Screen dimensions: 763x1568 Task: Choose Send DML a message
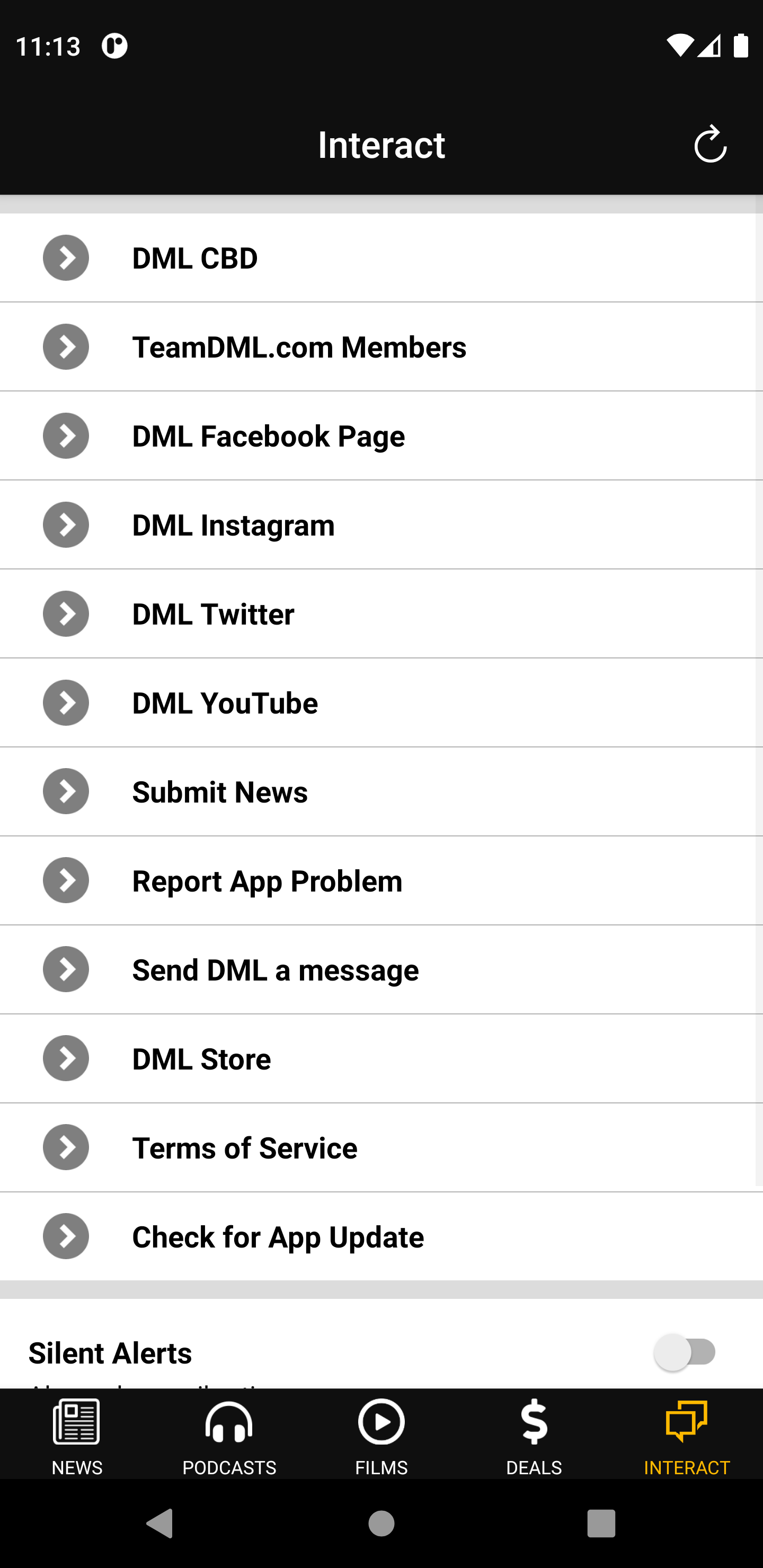tap(381, 969)
